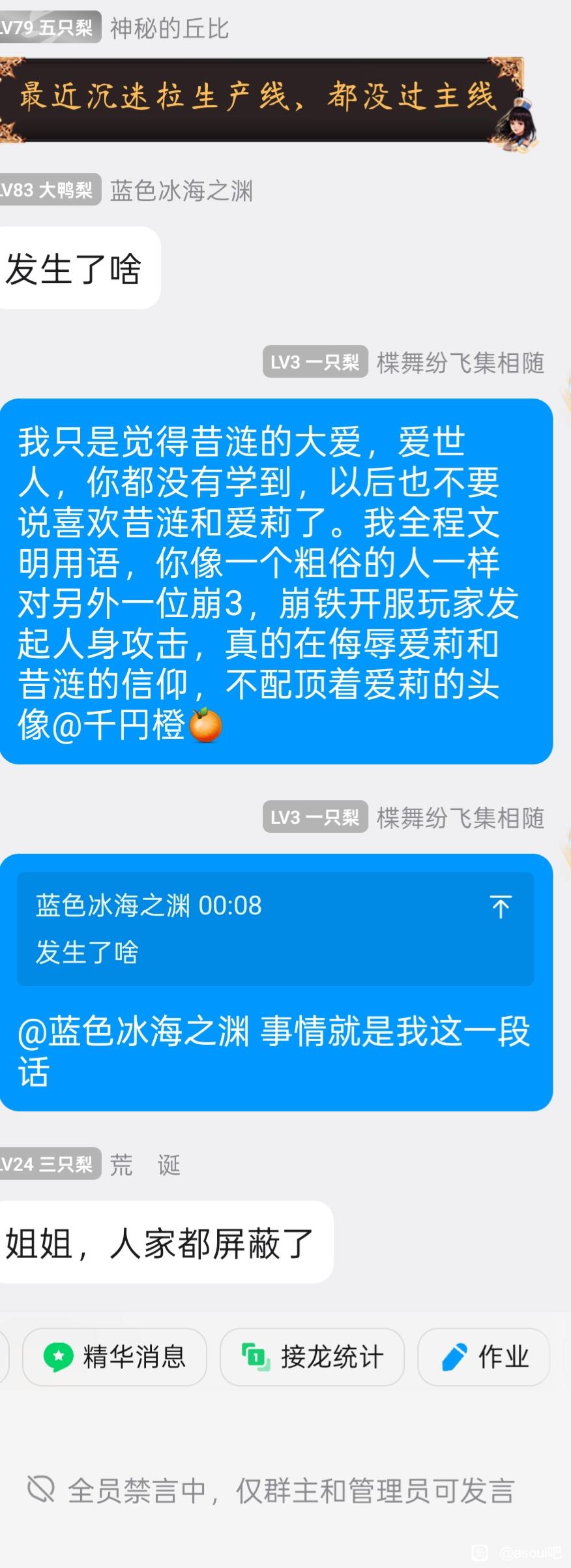Viewport: 571px width, 1568px height.
Task: Open the 作业 chip
Action: [x=484, y=1357]
